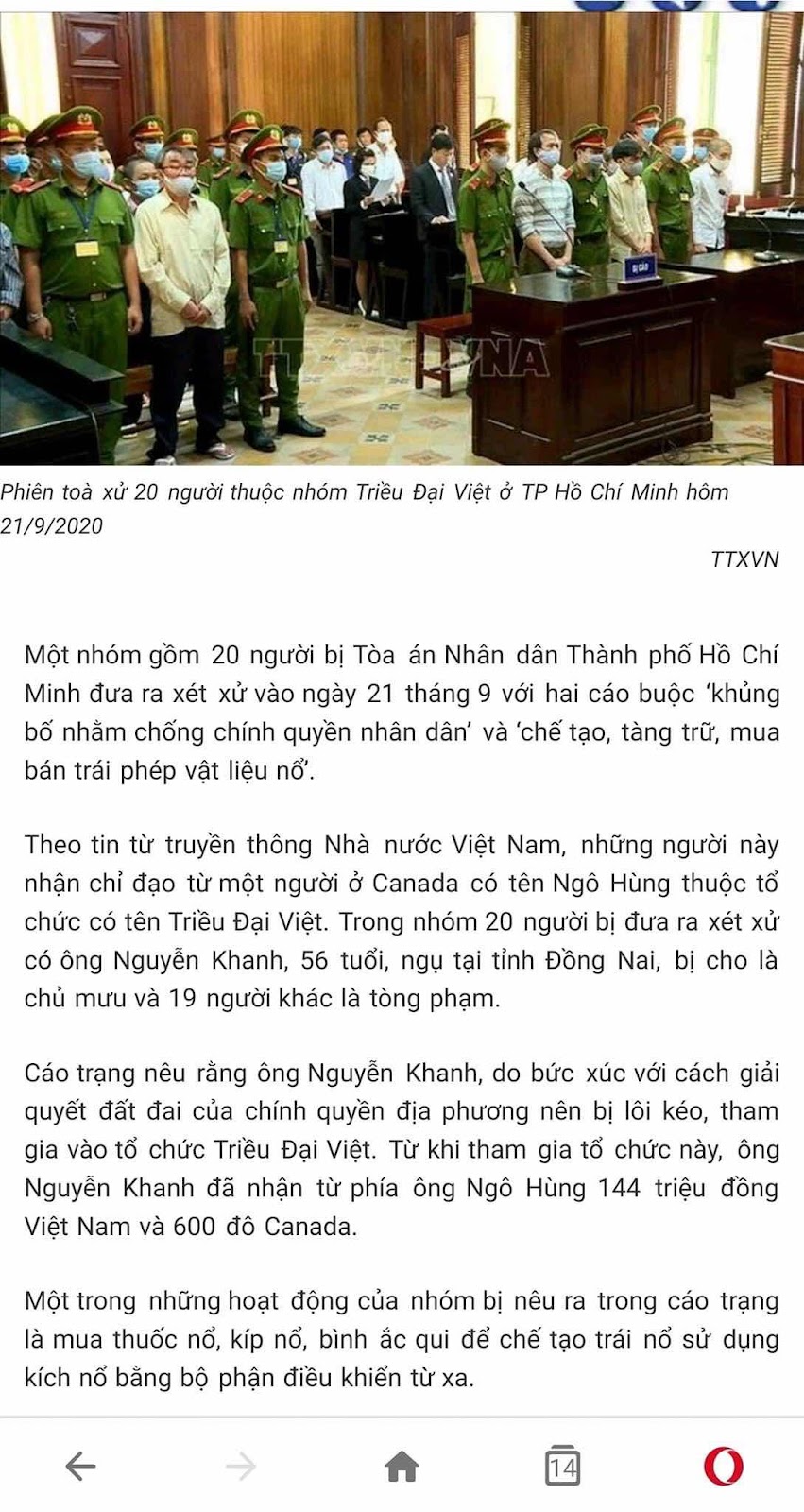
Task: Go forward to the next page
Action: point(241,1466)
